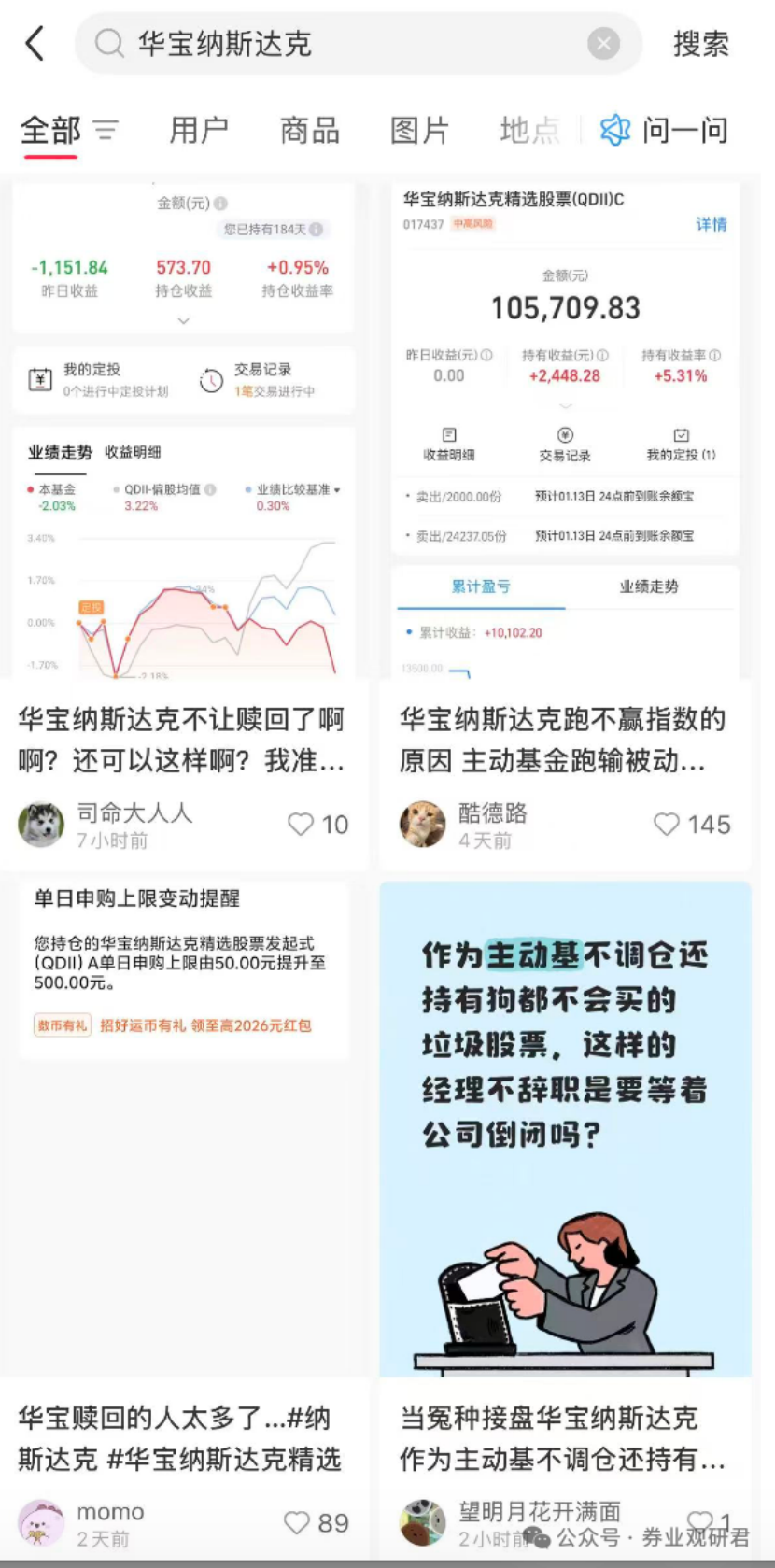
Task: Switch to the 地点 tab
Action: click(x=529, y=131)
